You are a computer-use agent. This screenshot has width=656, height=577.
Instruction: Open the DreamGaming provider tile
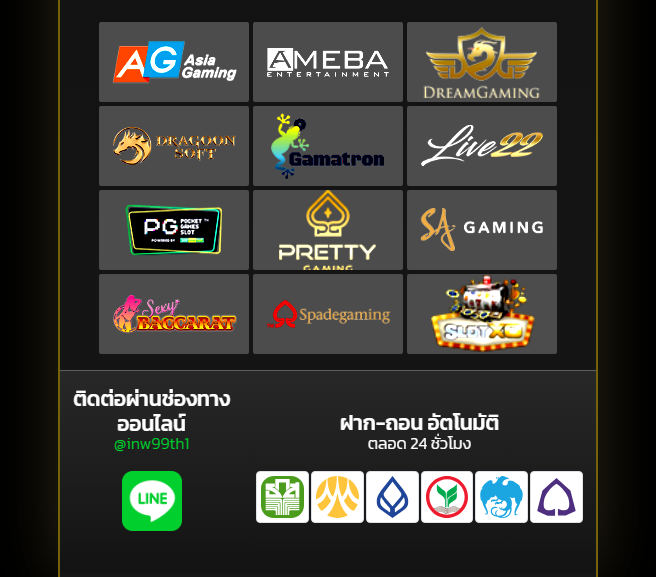481,62
